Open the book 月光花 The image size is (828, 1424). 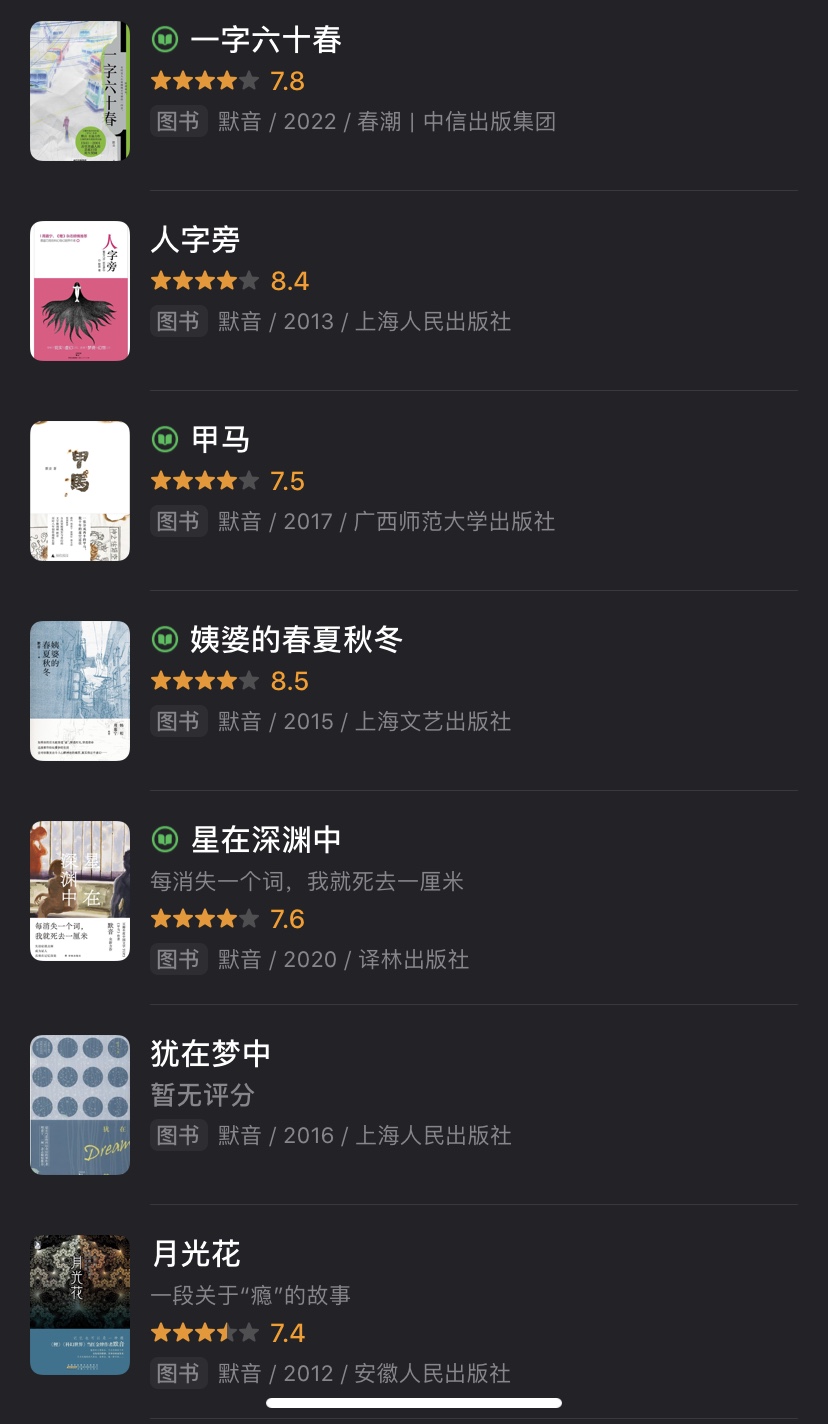click(x=196, y=1254)
